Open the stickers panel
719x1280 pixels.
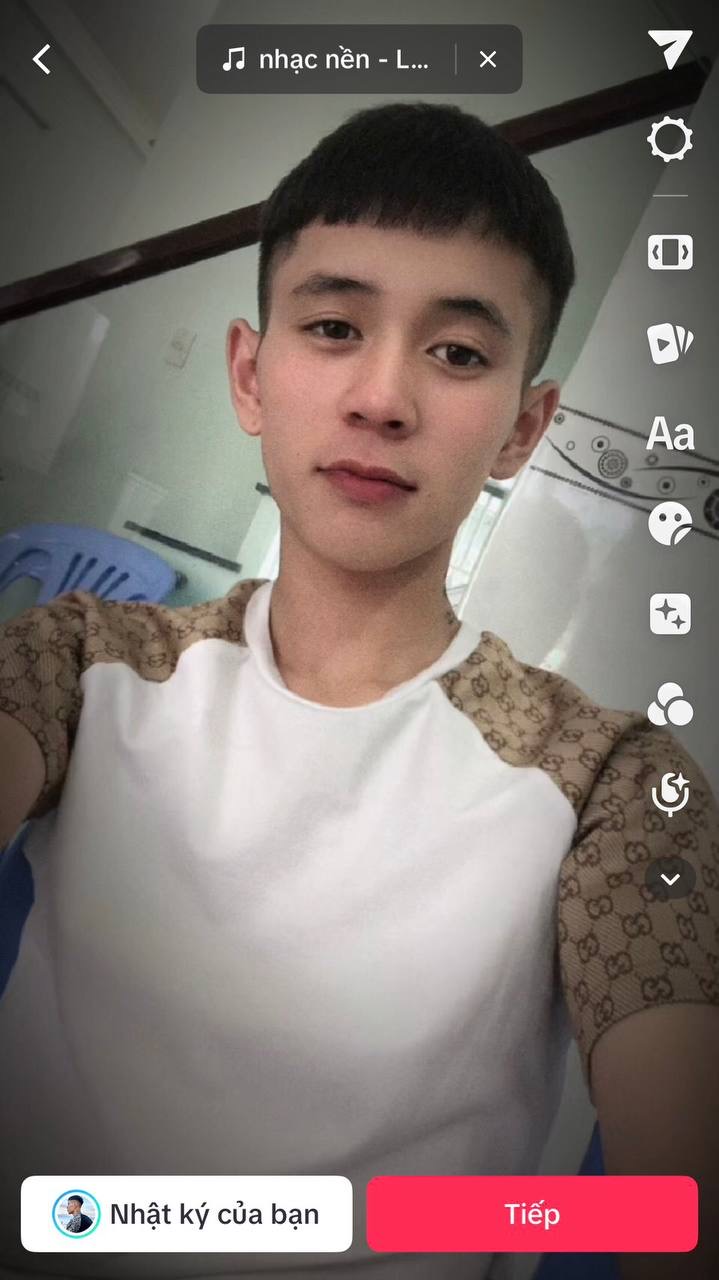(669, 523)
